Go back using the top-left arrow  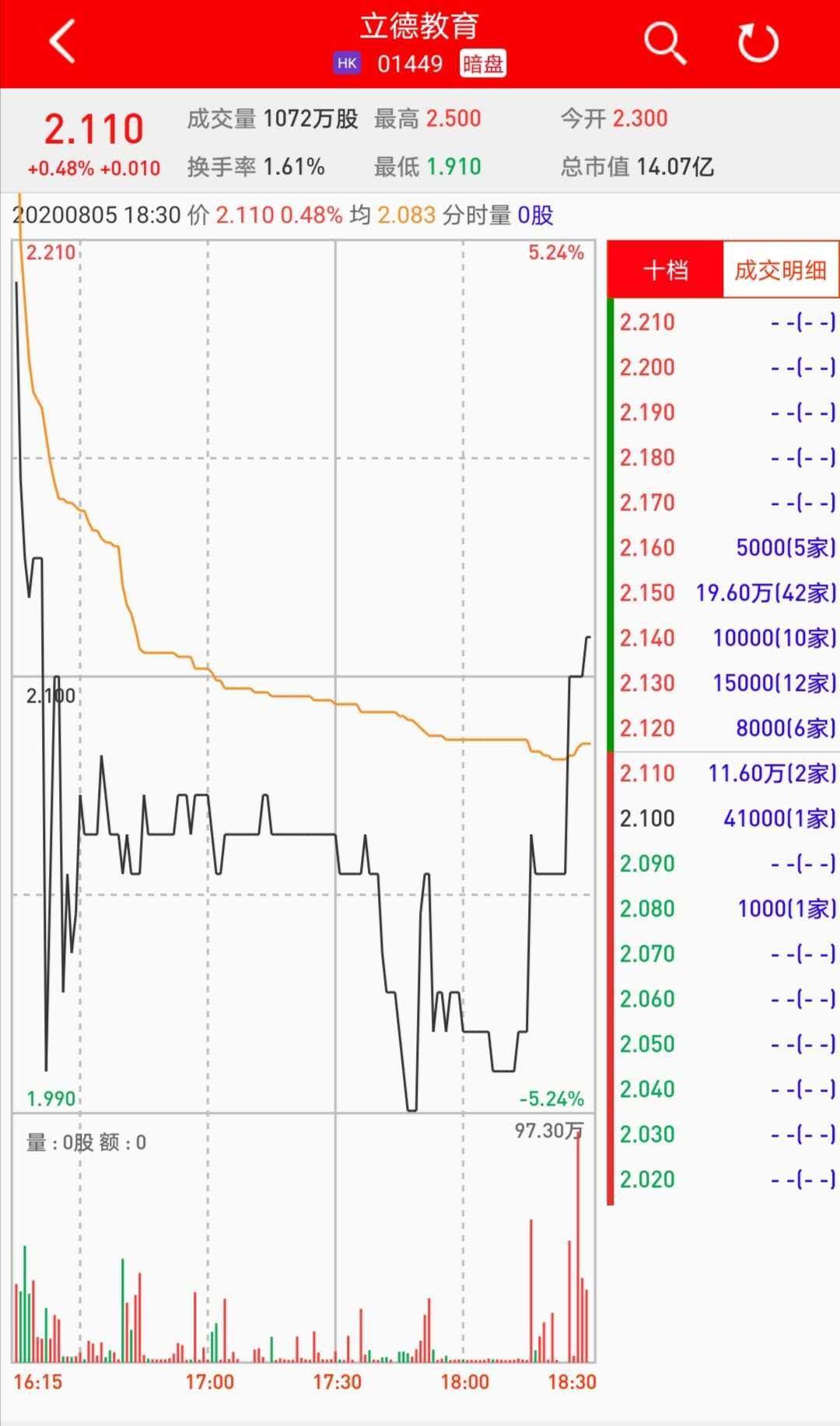click(x=62, y=42)
